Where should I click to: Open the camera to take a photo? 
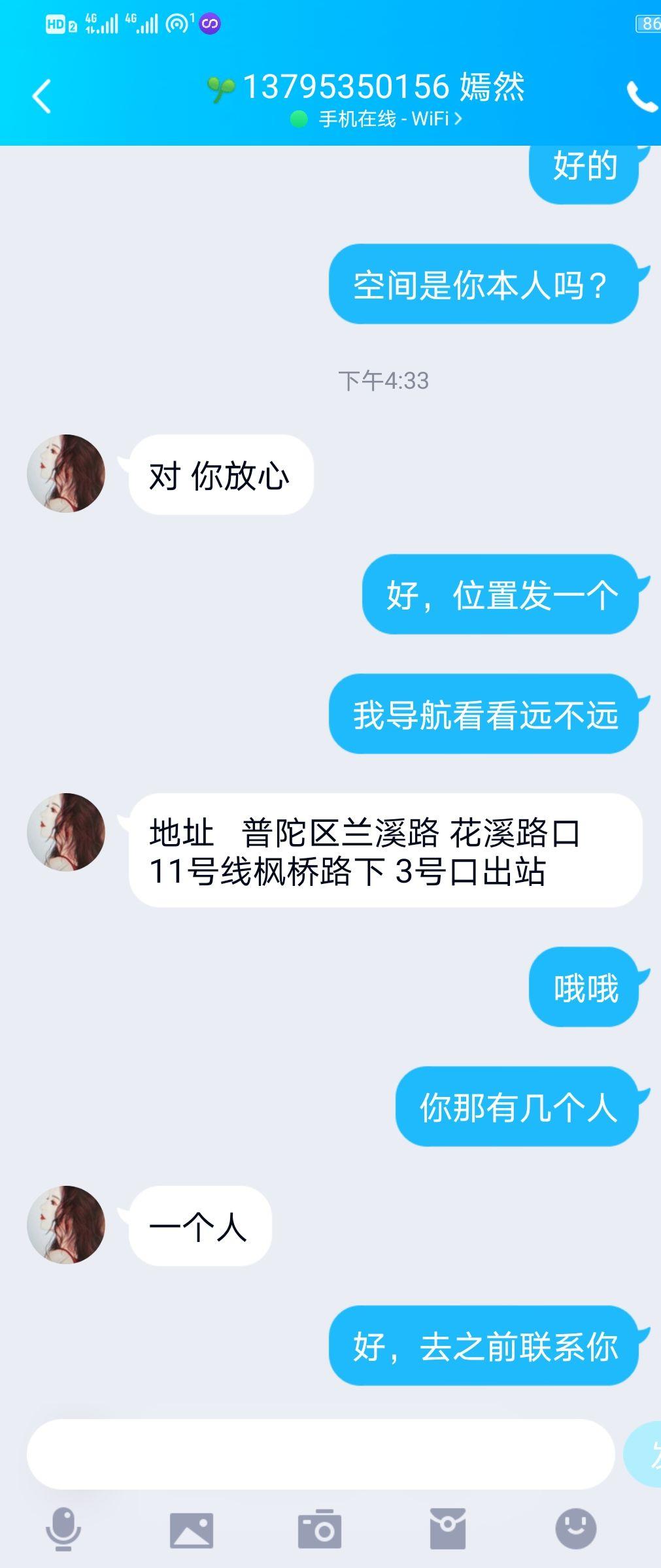pyautogui.click(x=320, y=1529)
